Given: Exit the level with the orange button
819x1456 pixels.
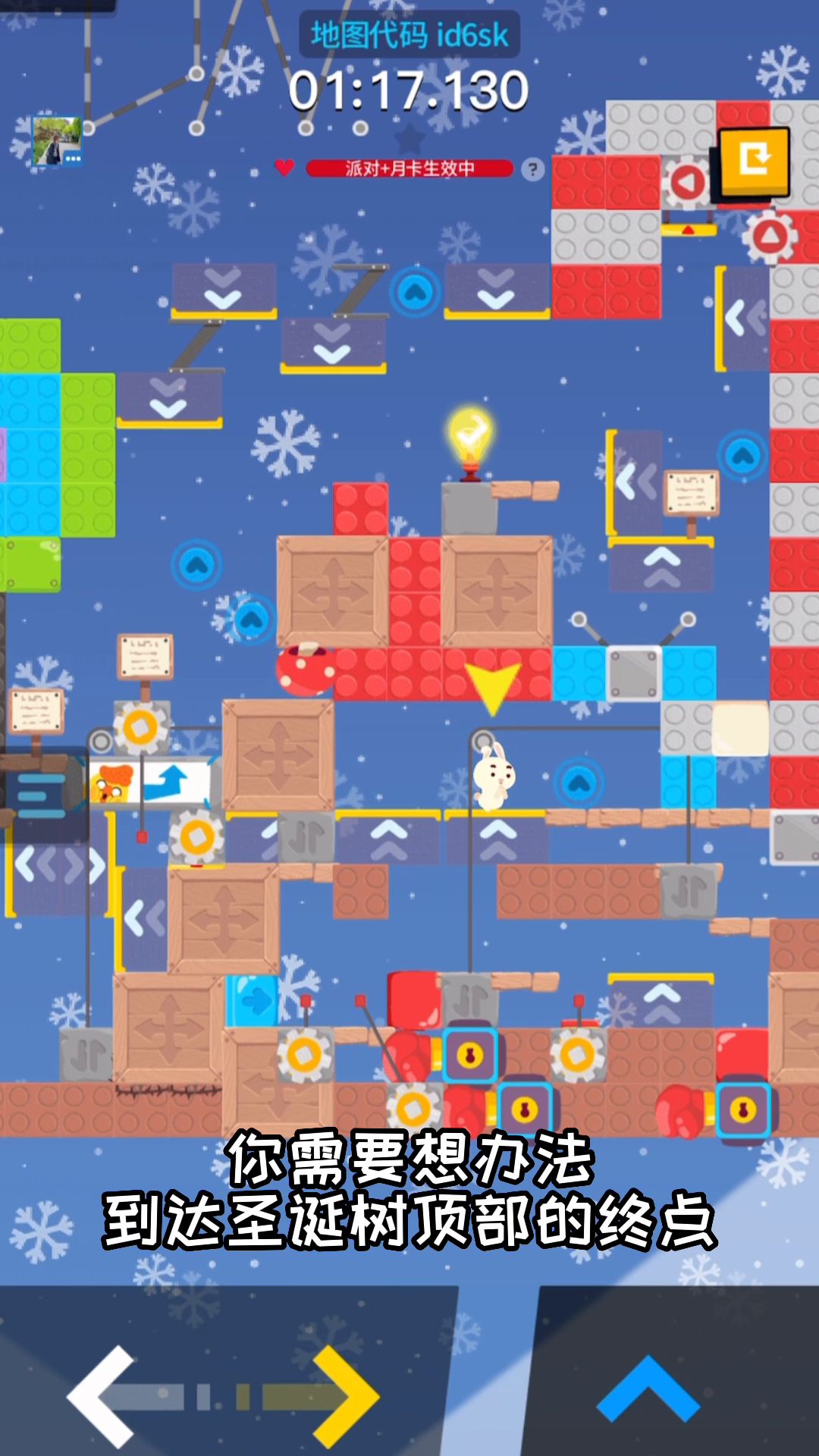Looking at the screenshot, I should (x=754, y=162).
